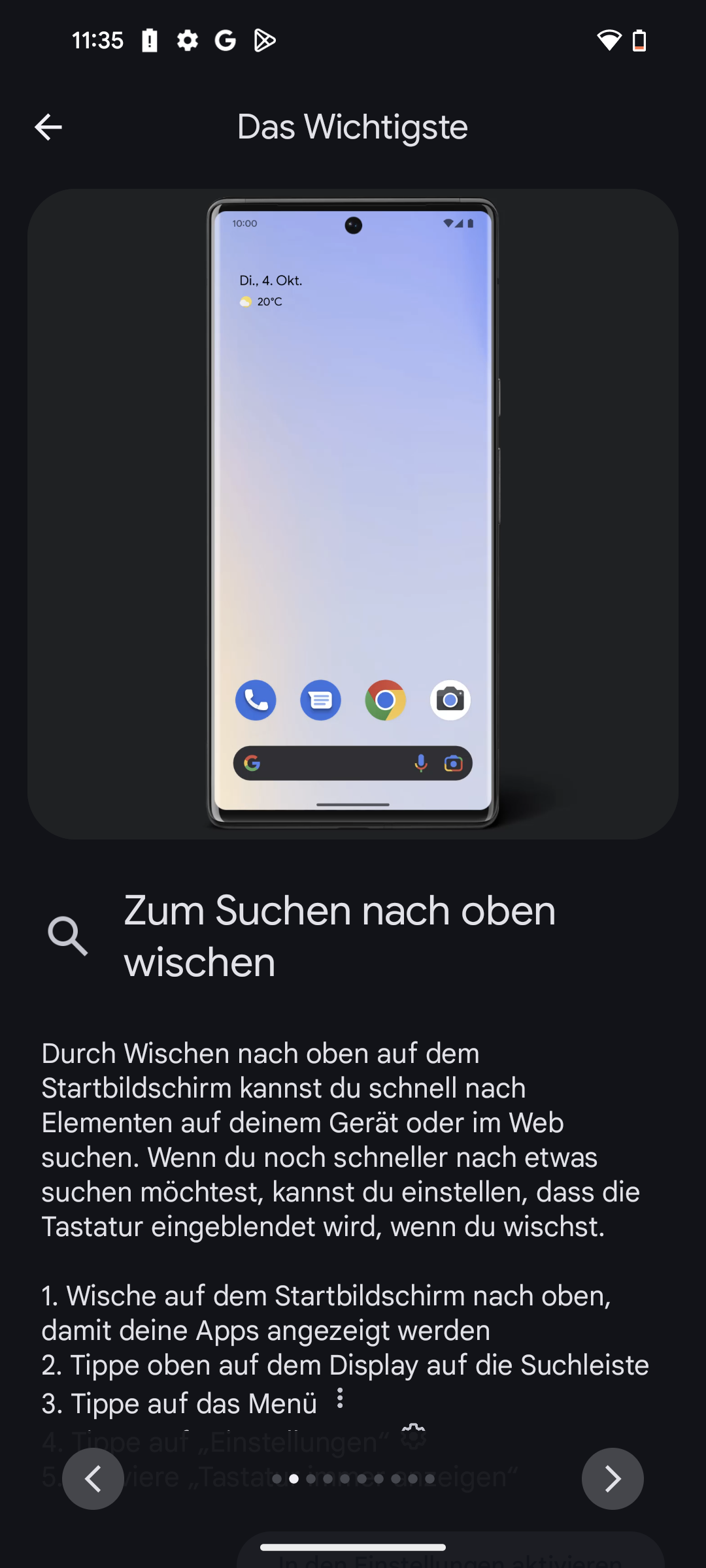
Task: Advance to the next tip page
Action: pos(612,1478)
